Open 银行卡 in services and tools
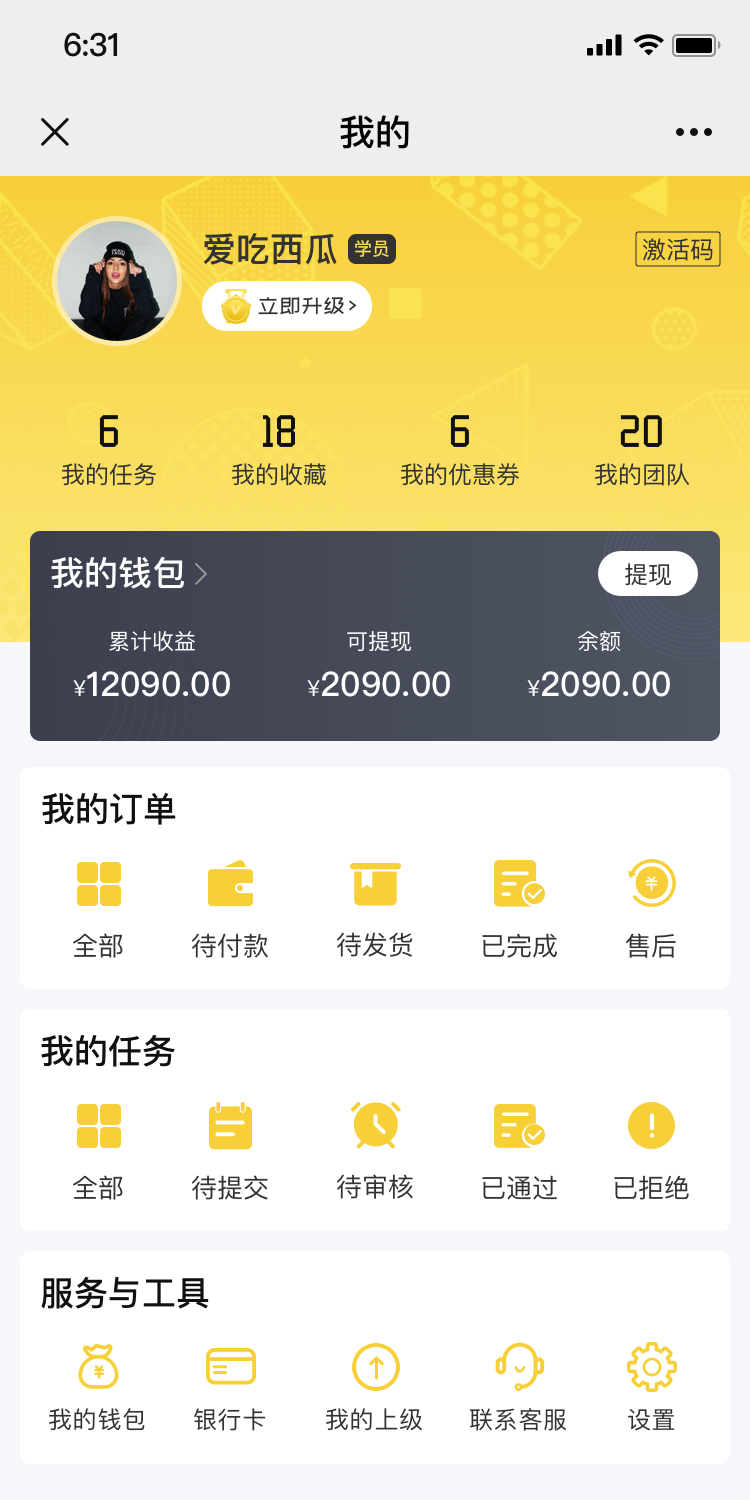 pos(230,1388)
